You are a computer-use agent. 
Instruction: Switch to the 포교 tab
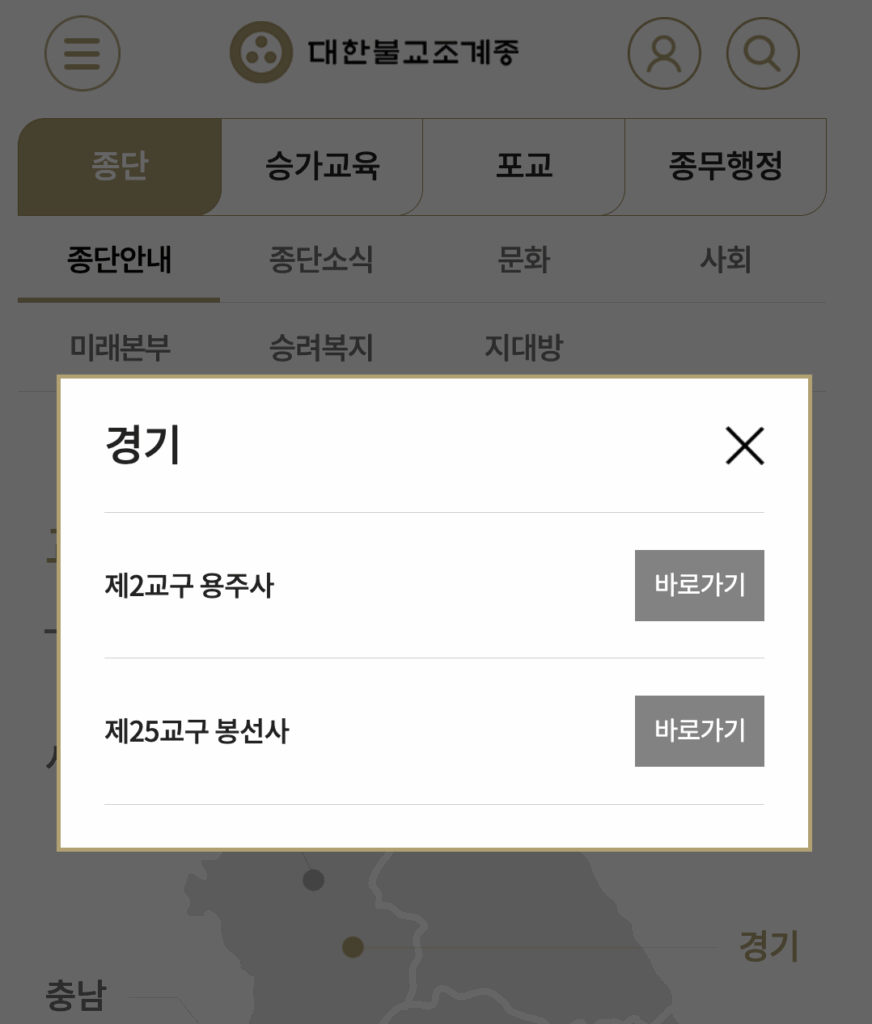pyautogui.click(x=524, y=167)
